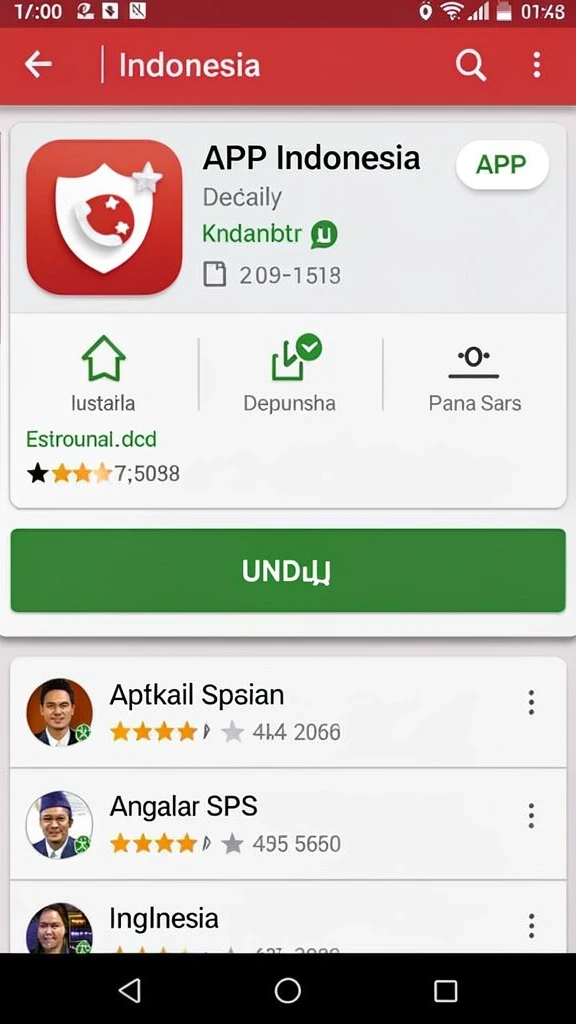576x1024 pixels.
Task: Open more options for Angalar SPS
Action: pyautogui.click(x=532, y=816)
